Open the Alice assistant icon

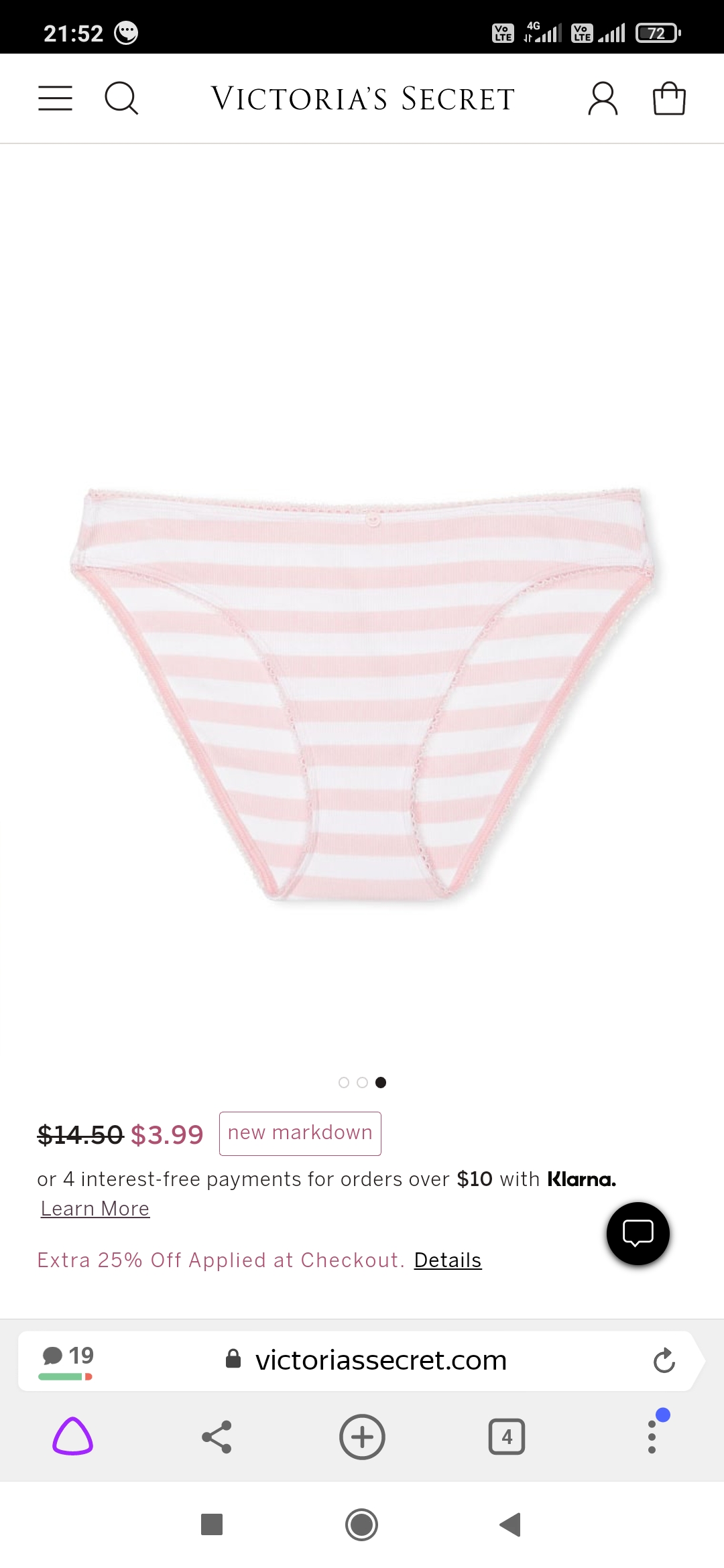click(x=72, y=1437)
